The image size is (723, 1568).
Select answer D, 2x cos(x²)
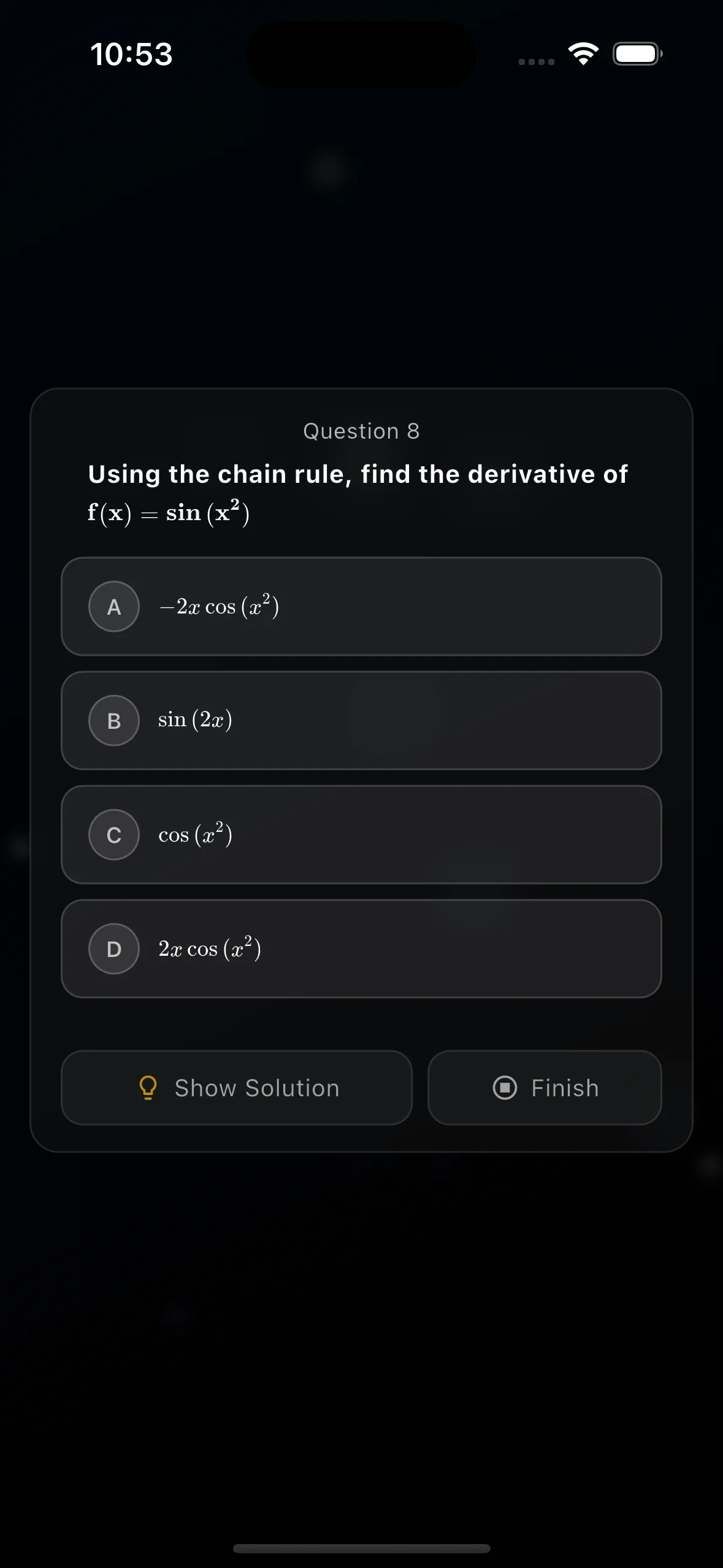[x=361, y=948]
